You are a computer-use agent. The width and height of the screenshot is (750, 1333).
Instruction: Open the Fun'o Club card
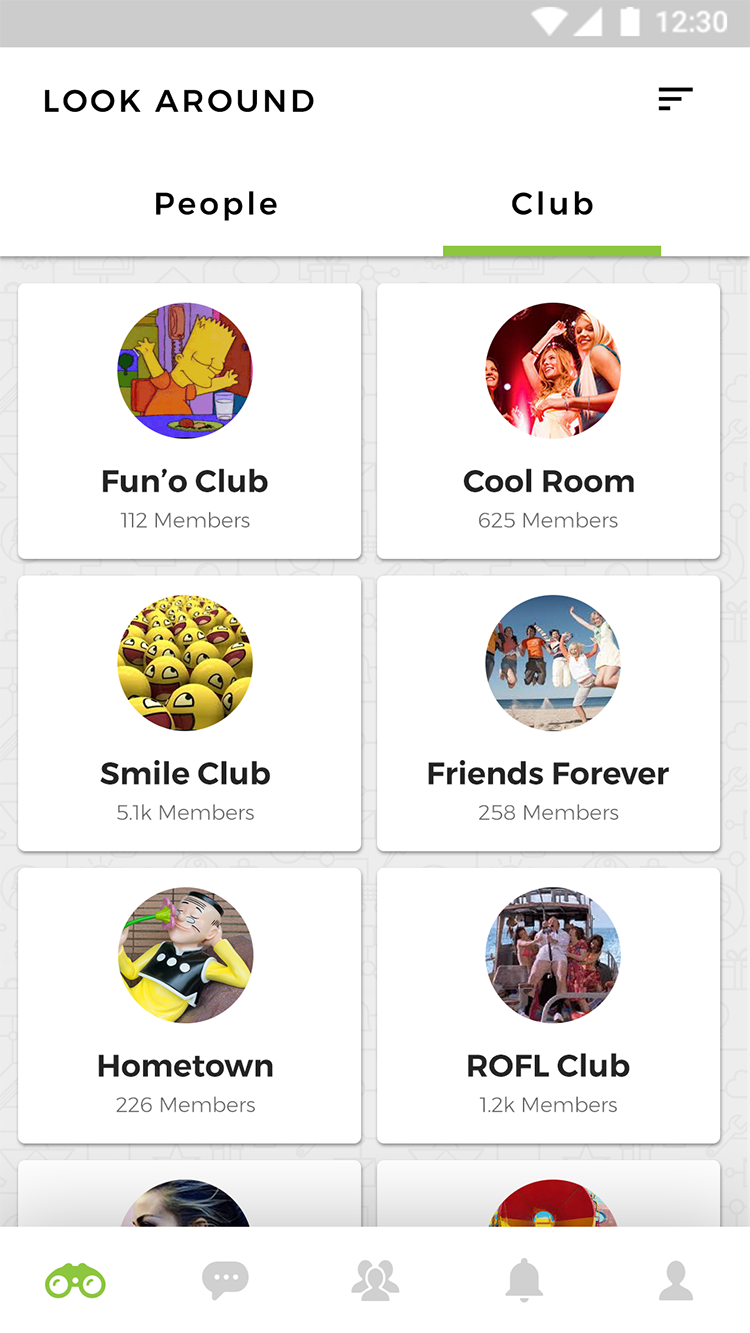coord(189,421)
